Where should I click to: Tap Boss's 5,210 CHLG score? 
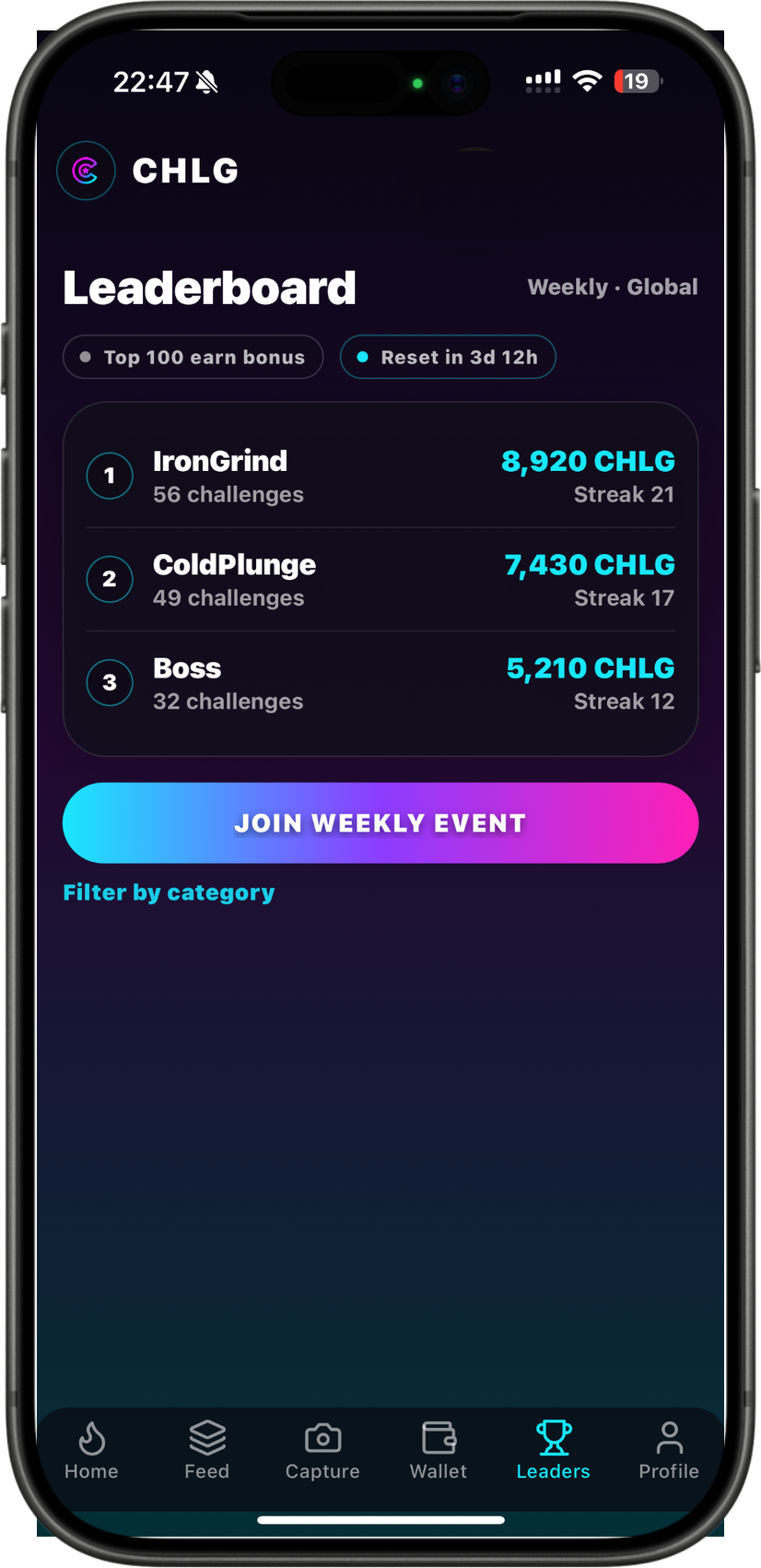click(x=590, y=667)
